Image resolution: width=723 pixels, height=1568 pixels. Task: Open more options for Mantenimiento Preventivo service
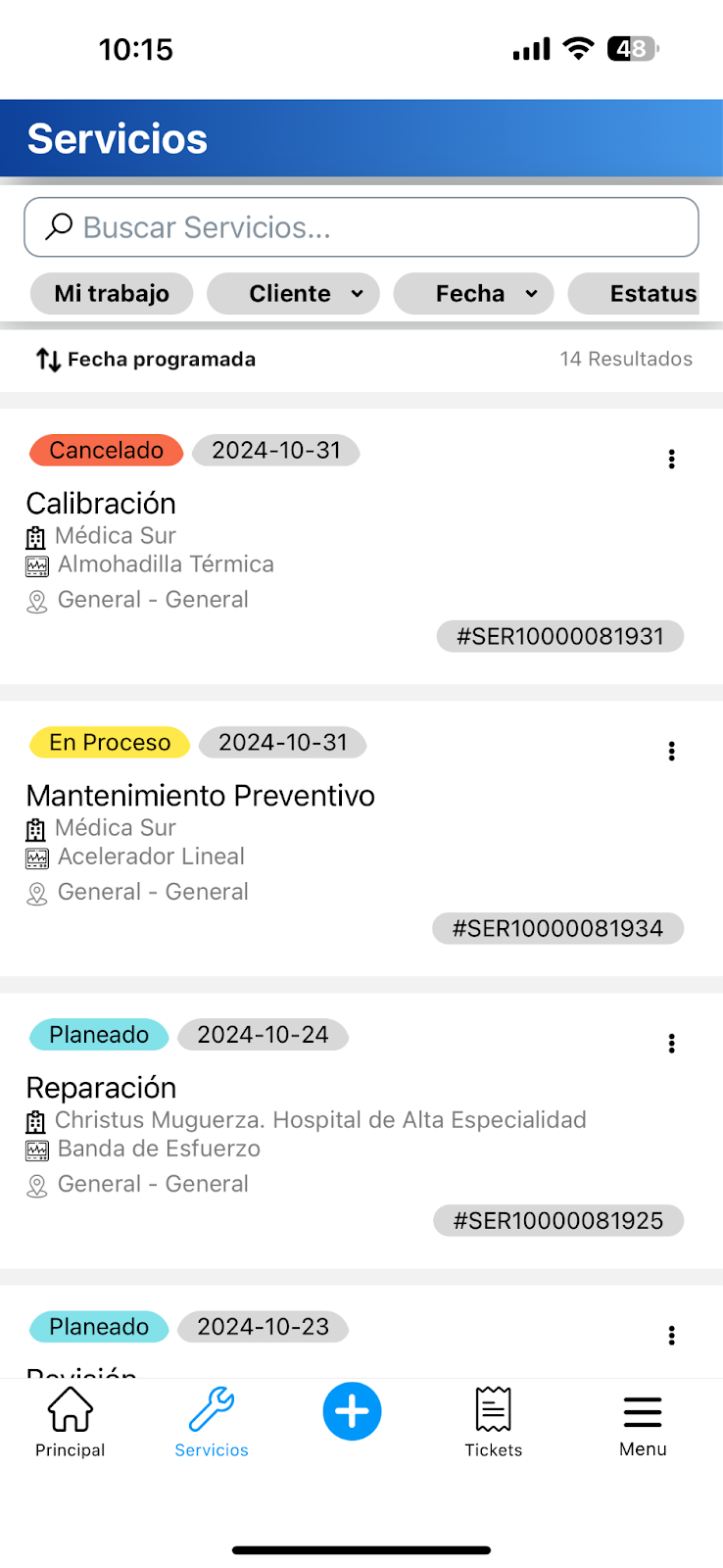tap(671, 751)
